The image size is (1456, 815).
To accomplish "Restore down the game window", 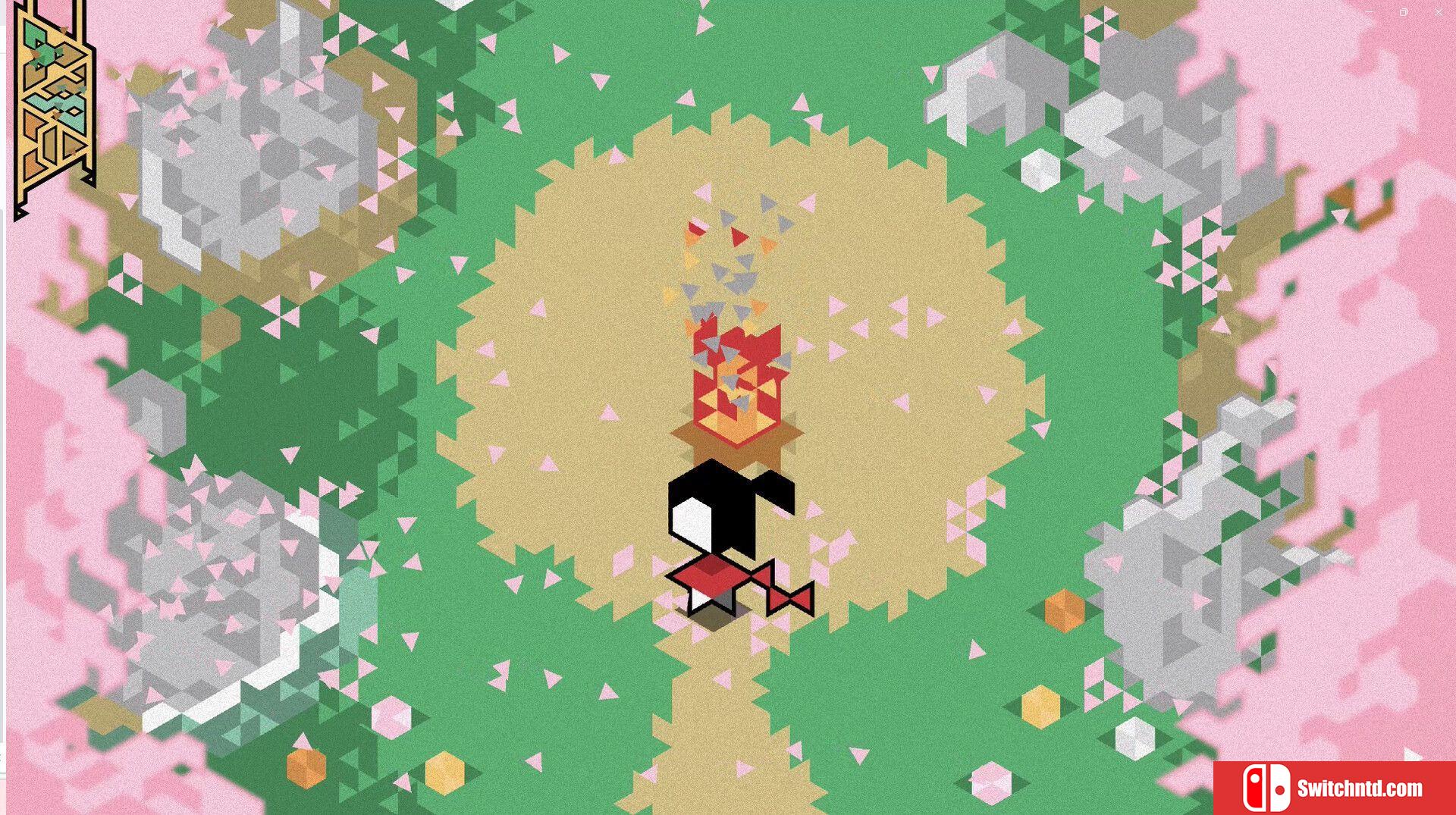I will pos(1404,12).
